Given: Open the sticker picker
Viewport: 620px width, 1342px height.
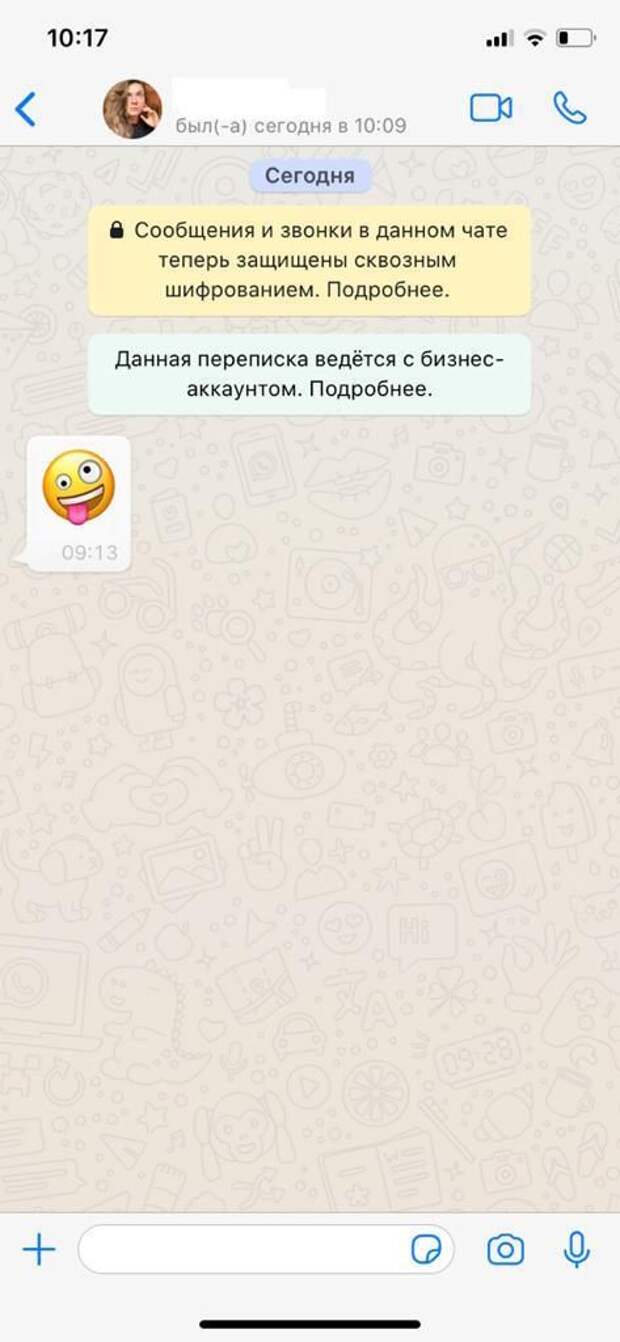Looking at the screenshot, I should [x=427, y=1249].
